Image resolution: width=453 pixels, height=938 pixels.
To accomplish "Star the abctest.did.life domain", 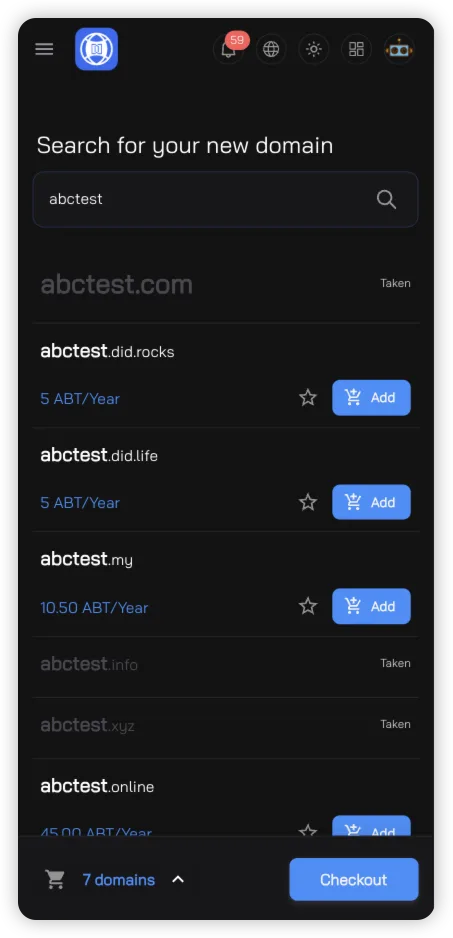I will click(x=308, y=502).
